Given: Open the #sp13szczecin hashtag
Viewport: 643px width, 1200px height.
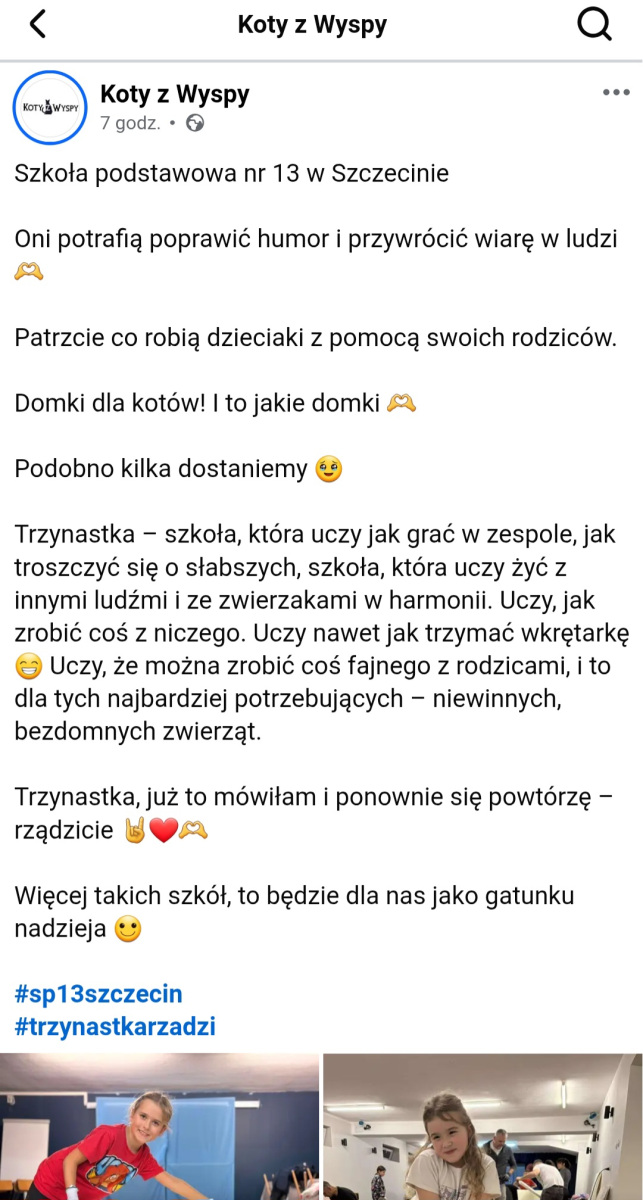Looking at the screenshot, I should tap(98, 994).
